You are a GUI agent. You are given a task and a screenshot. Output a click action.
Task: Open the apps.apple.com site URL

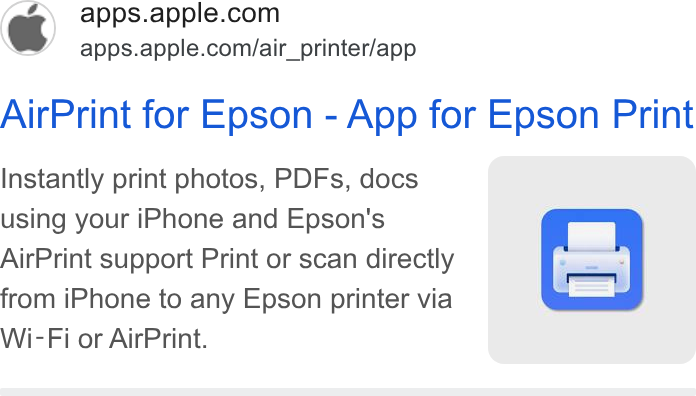[x=248, y=49]
